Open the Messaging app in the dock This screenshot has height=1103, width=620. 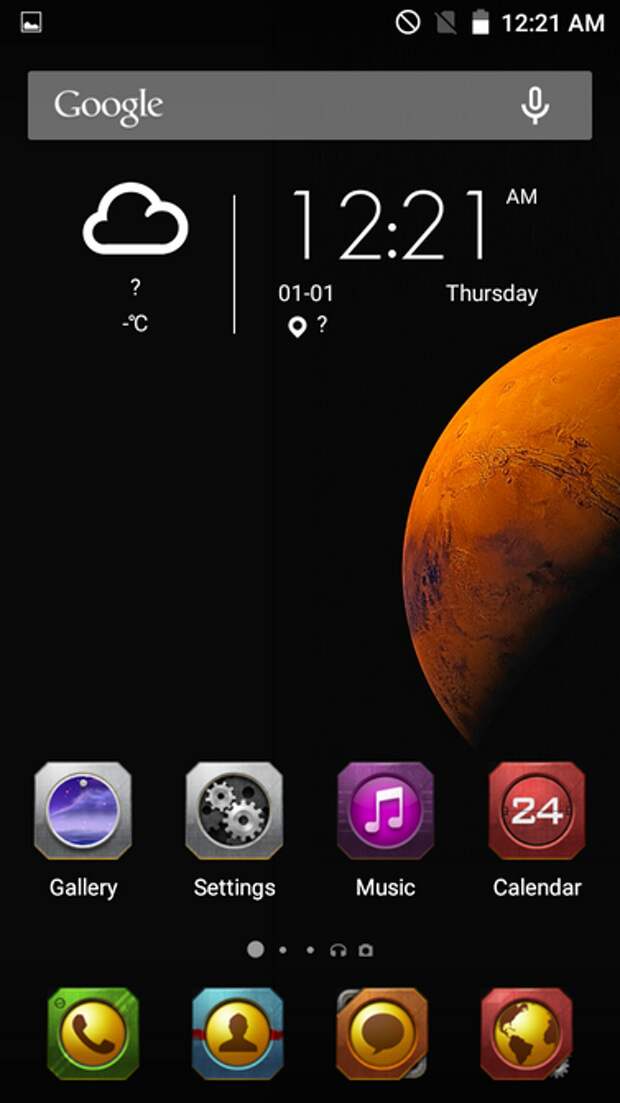coord(382,1033)
